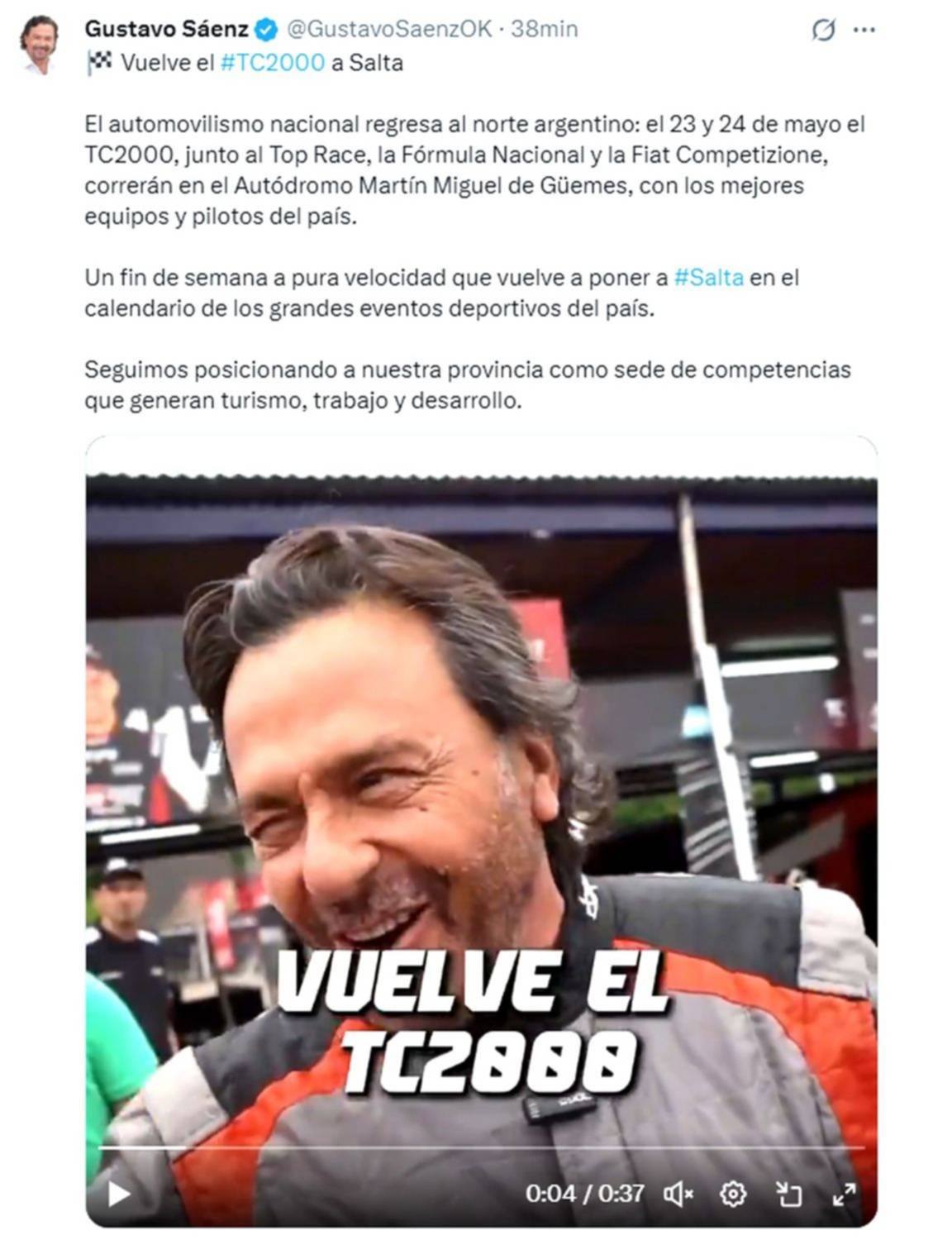Open the #TC2000 hashtag
This screenshot has height=1240, width=952.
pyautogui.click(x=273, y=63)
